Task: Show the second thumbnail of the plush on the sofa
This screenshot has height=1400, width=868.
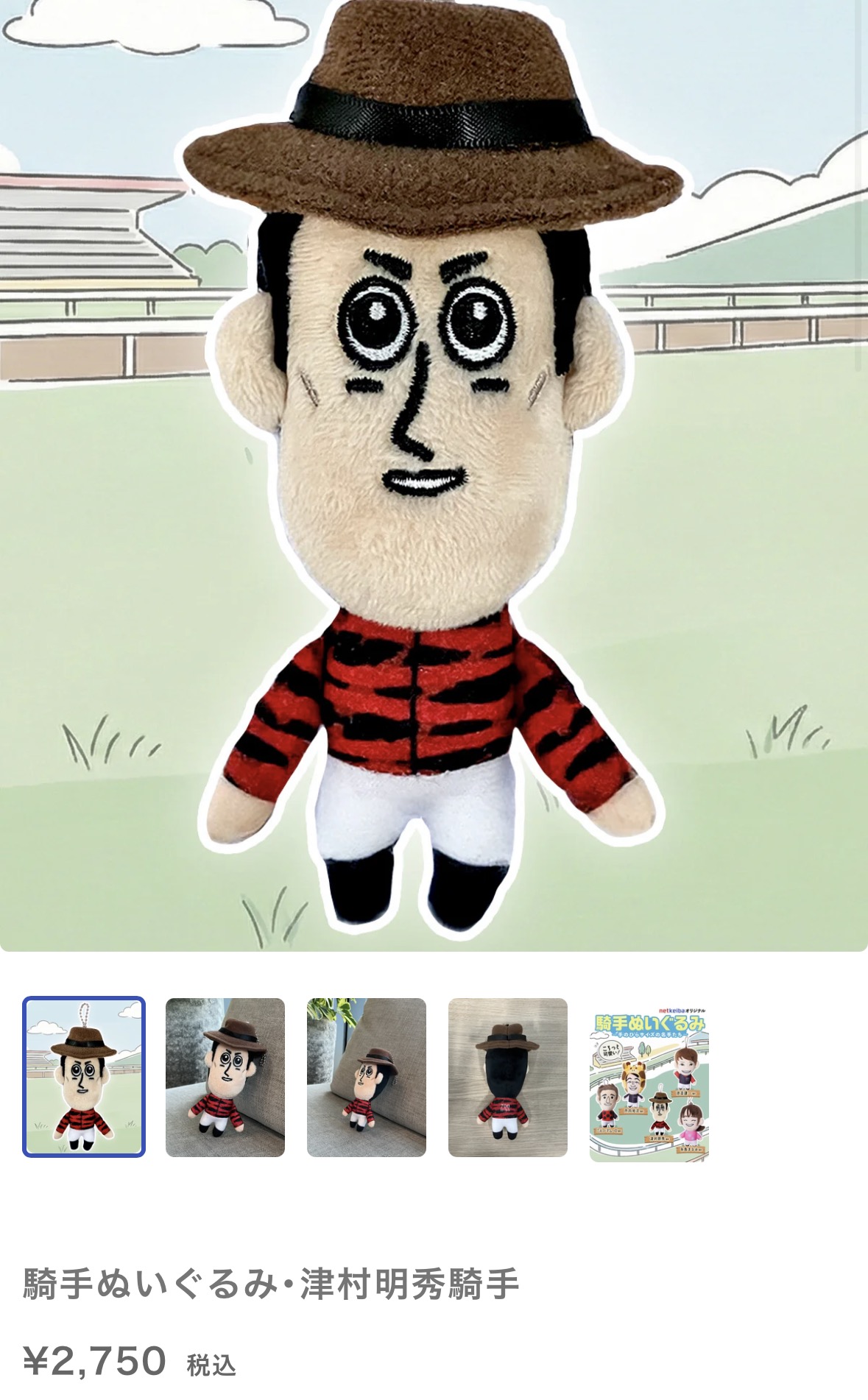Action: pyautogui.click(x=225, y=1077)
